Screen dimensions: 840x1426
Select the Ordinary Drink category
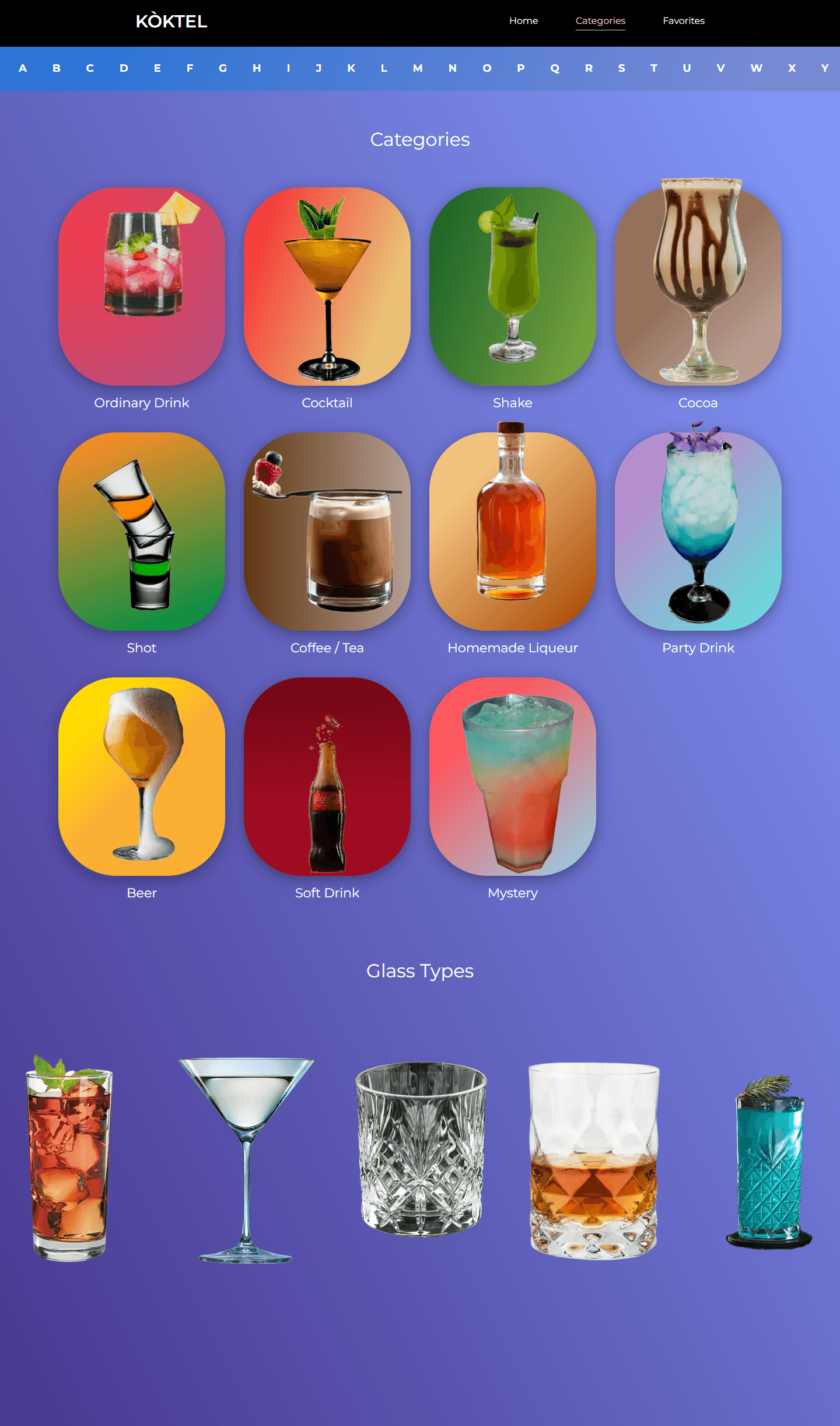click(141, 286)
